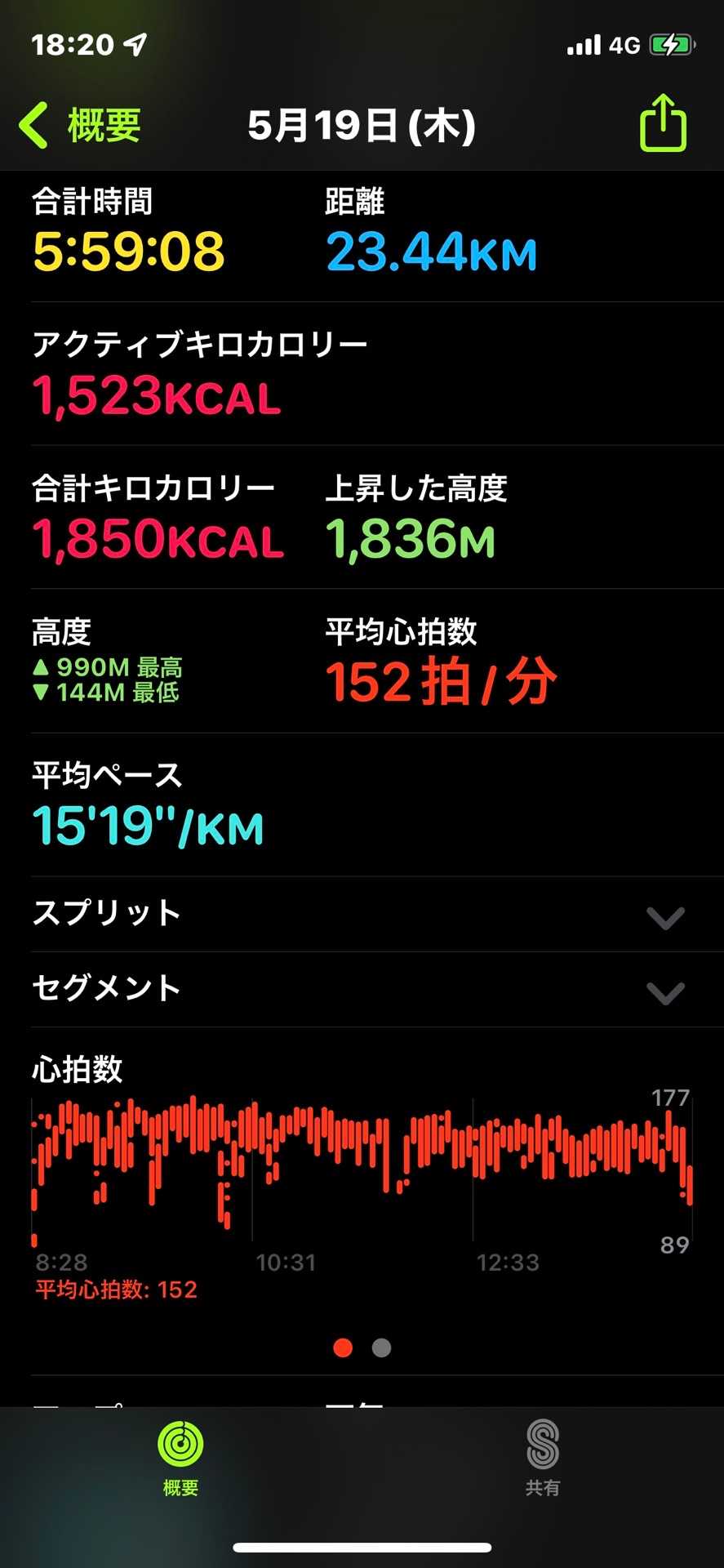The width and height of the screenshot is (724, 1568).
Task: Switch to the 共有 tab
Action: pyautogui.click(x=542, y=1457)
